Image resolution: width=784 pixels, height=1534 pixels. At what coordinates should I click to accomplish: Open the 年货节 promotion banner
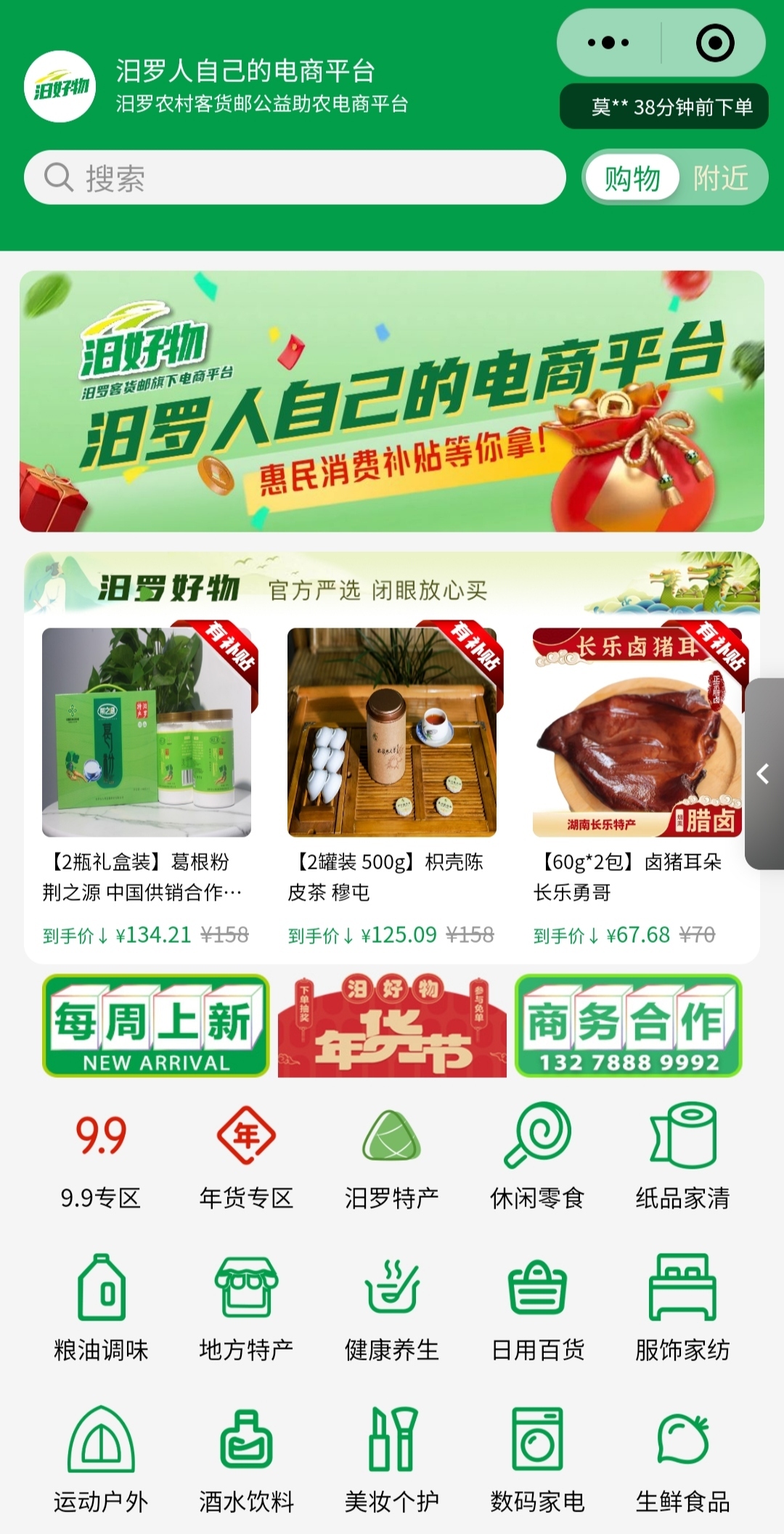click(392, 1026)
